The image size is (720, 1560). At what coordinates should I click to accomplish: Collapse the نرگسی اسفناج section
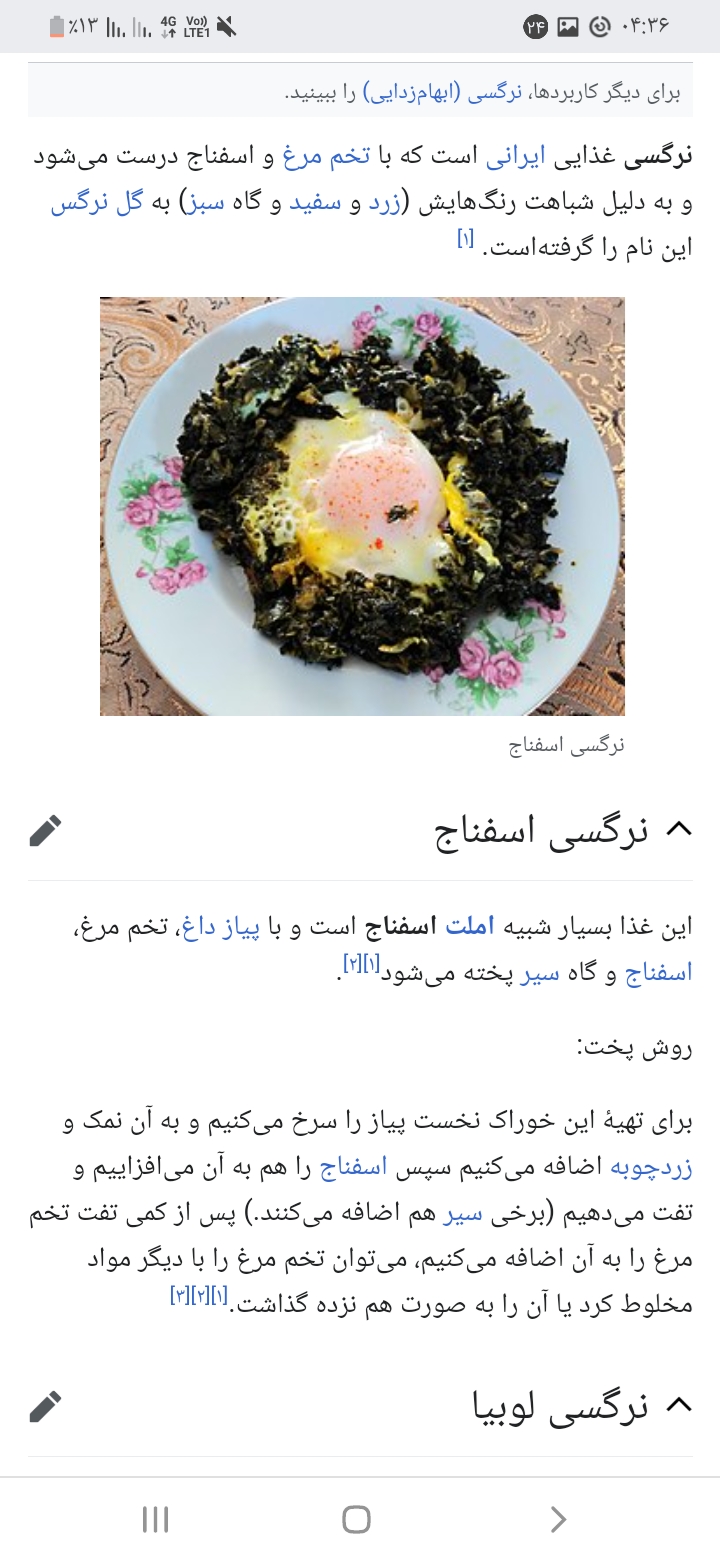(x=679, y=829)
